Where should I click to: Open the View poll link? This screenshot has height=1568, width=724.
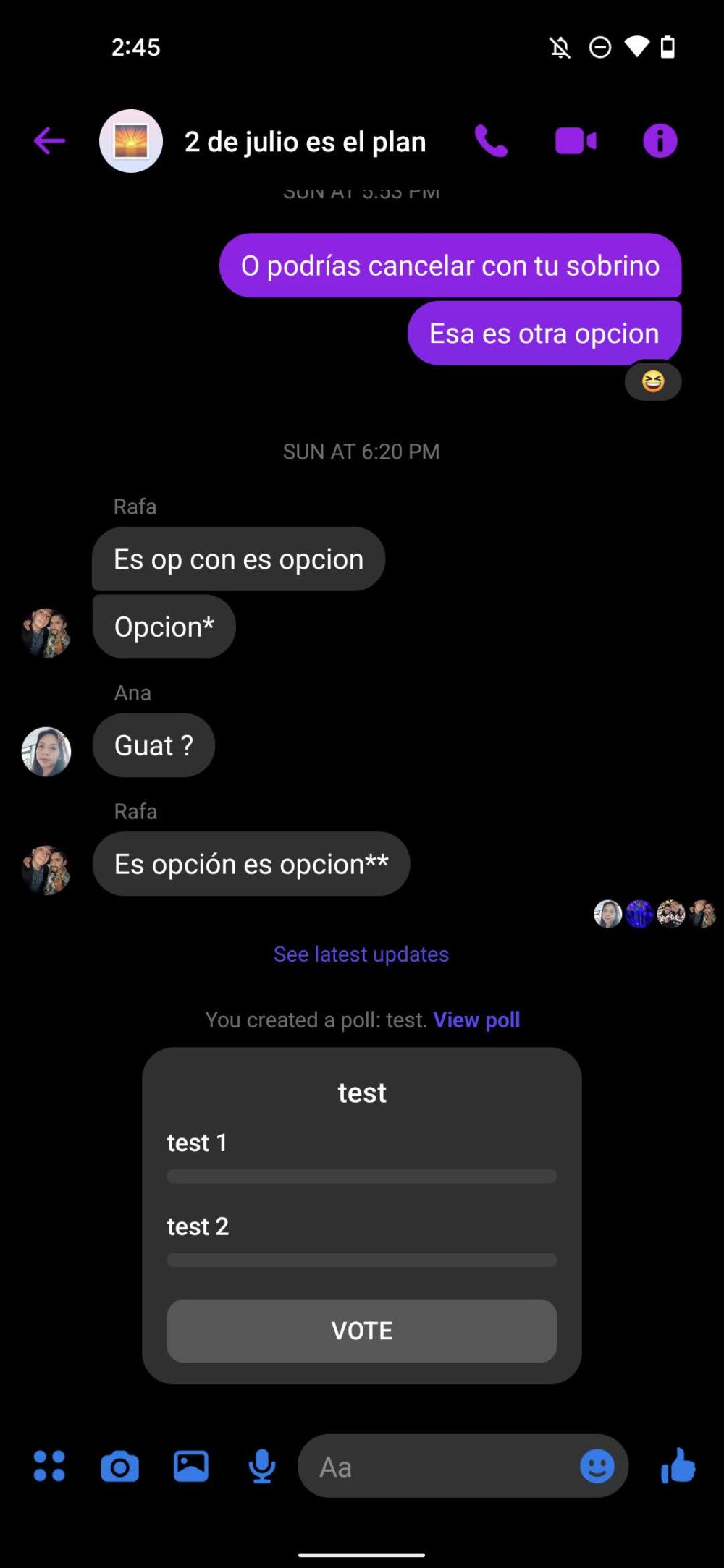[476, 1020]
